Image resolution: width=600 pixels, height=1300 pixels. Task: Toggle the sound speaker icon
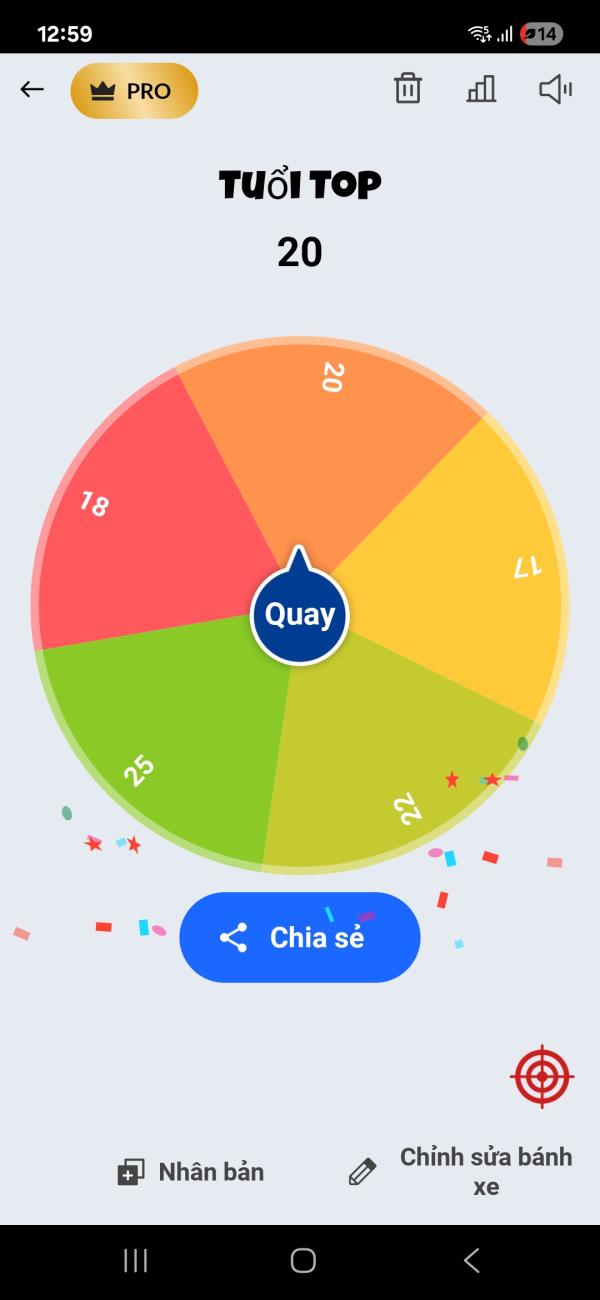coord(555,89)
